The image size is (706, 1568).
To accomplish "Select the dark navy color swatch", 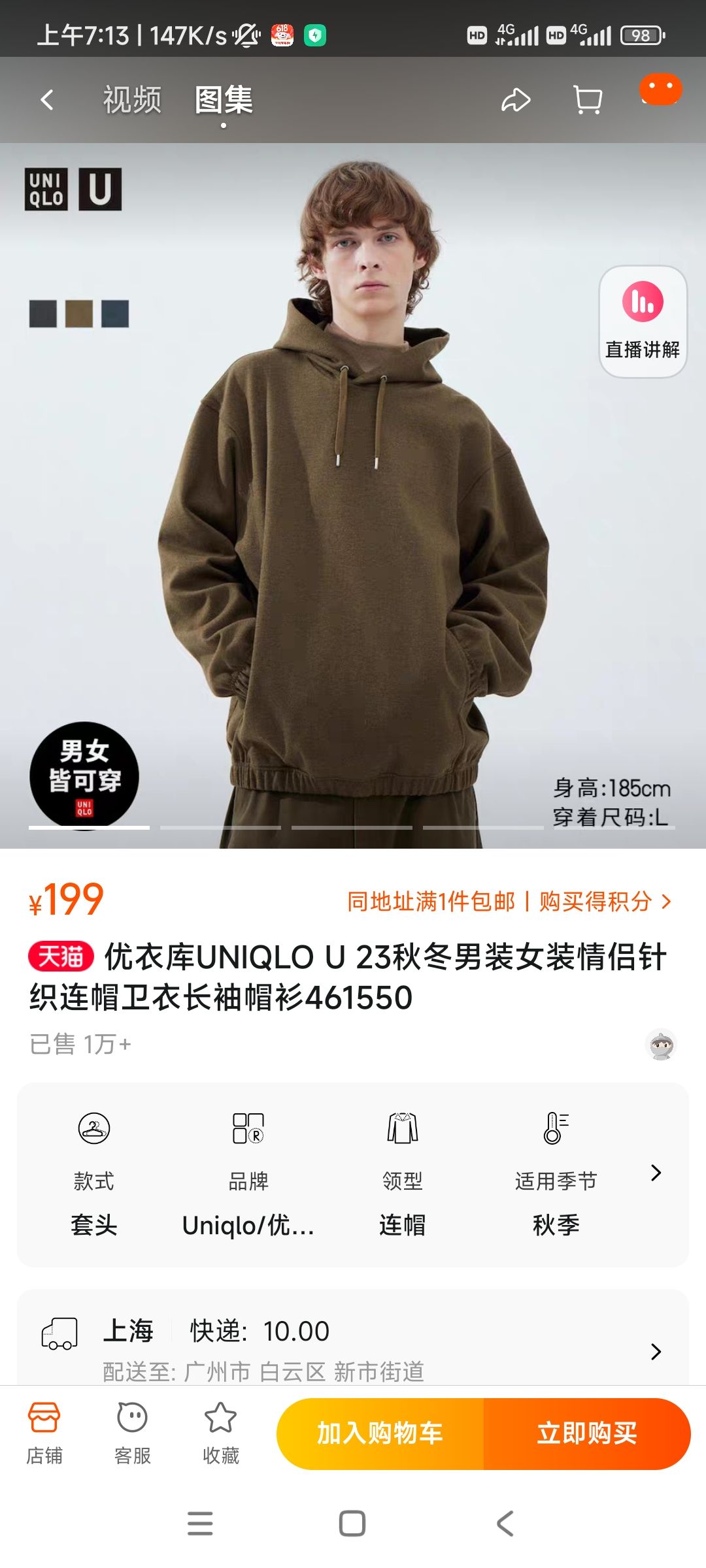I will (115, 314).
